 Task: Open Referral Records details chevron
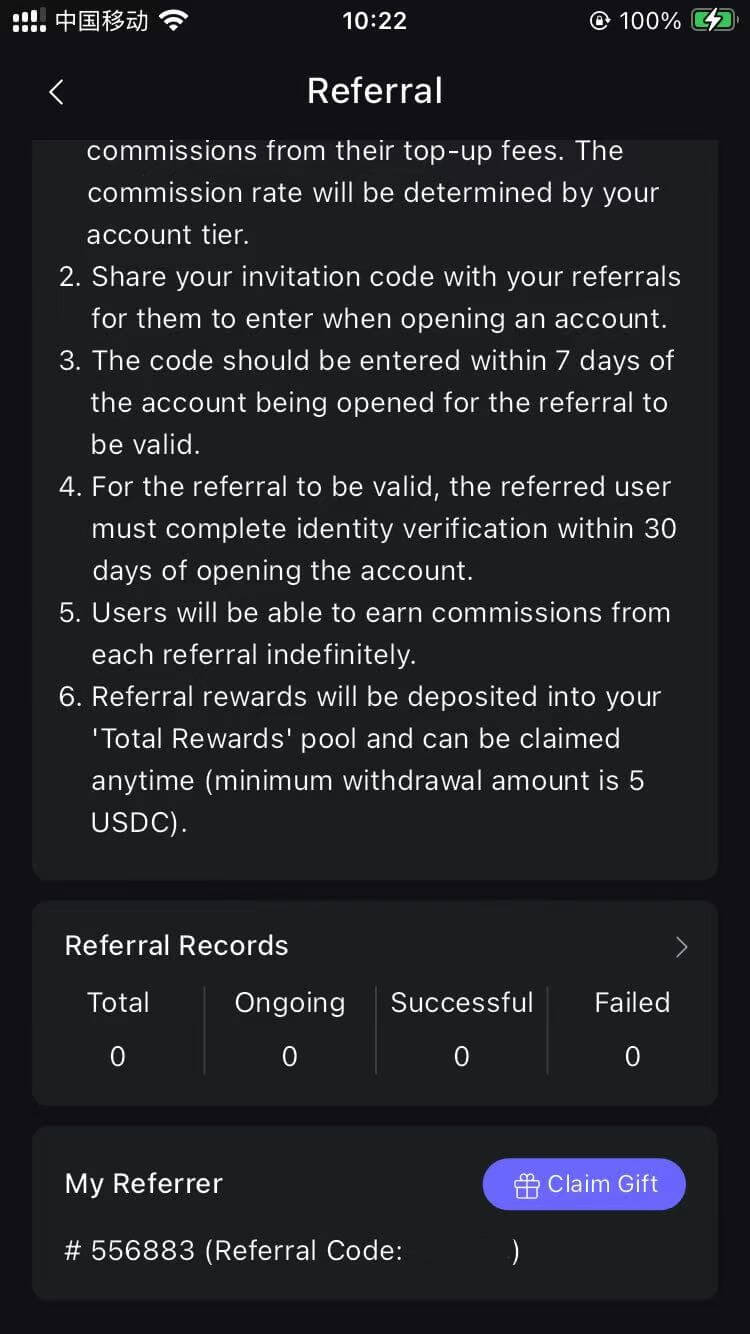tap(682, 946)
